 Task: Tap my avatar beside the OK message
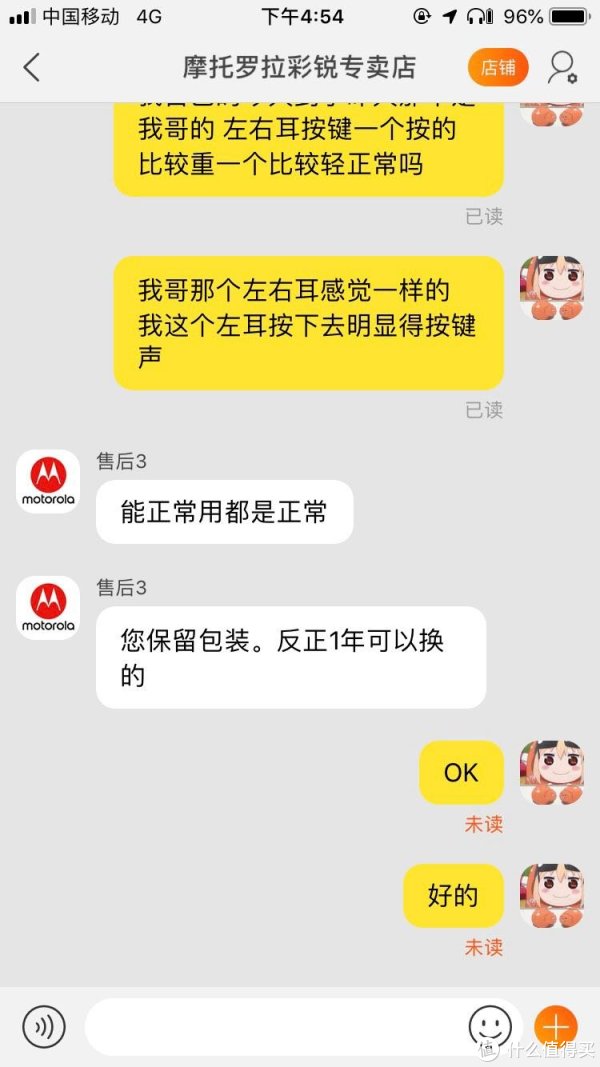(551, 773)
